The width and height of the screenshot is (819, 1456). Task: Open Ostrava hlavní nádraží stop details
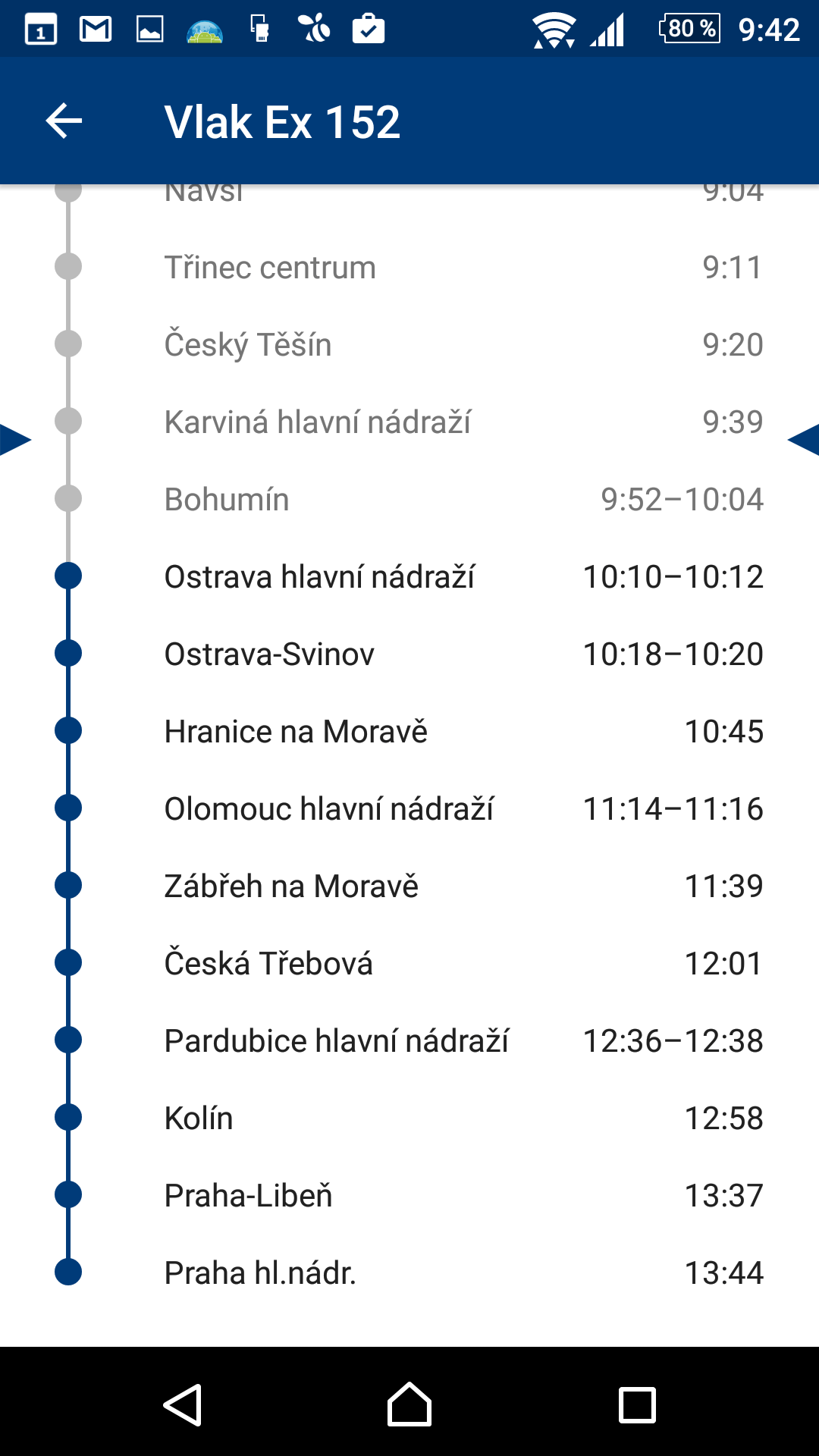pyautogui.click(x=409, y=576)
